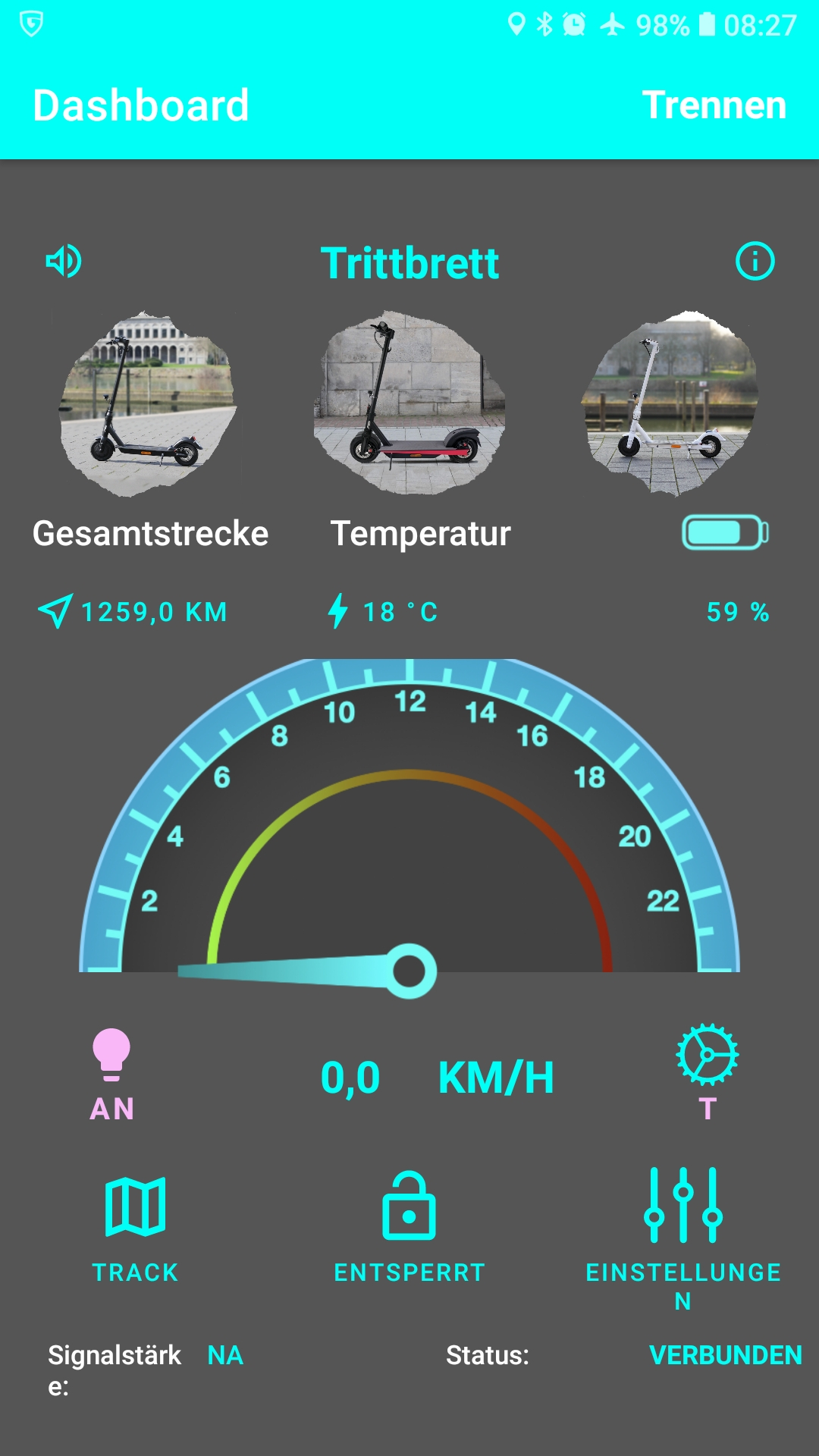Select the black scooter by the lake
This screenshot has width=819, height=1456.
coord(148,403)
